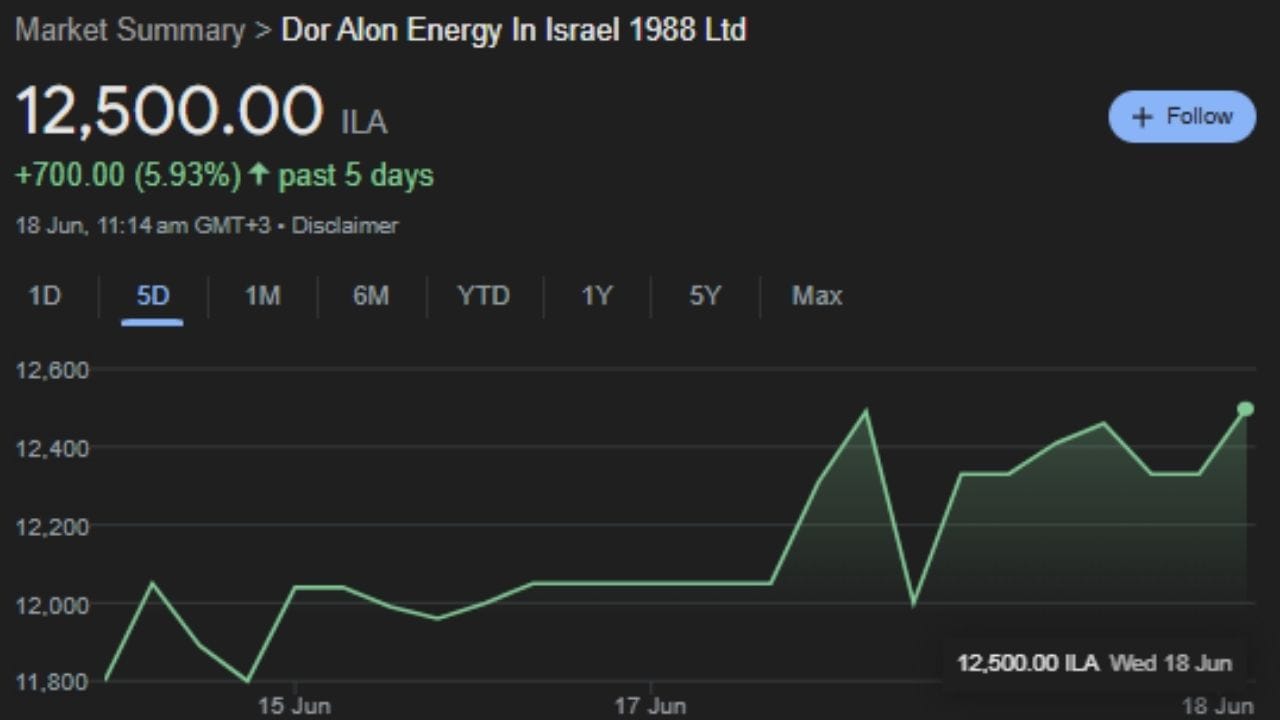Go back to Market Summary

click(x=130, y=30)
